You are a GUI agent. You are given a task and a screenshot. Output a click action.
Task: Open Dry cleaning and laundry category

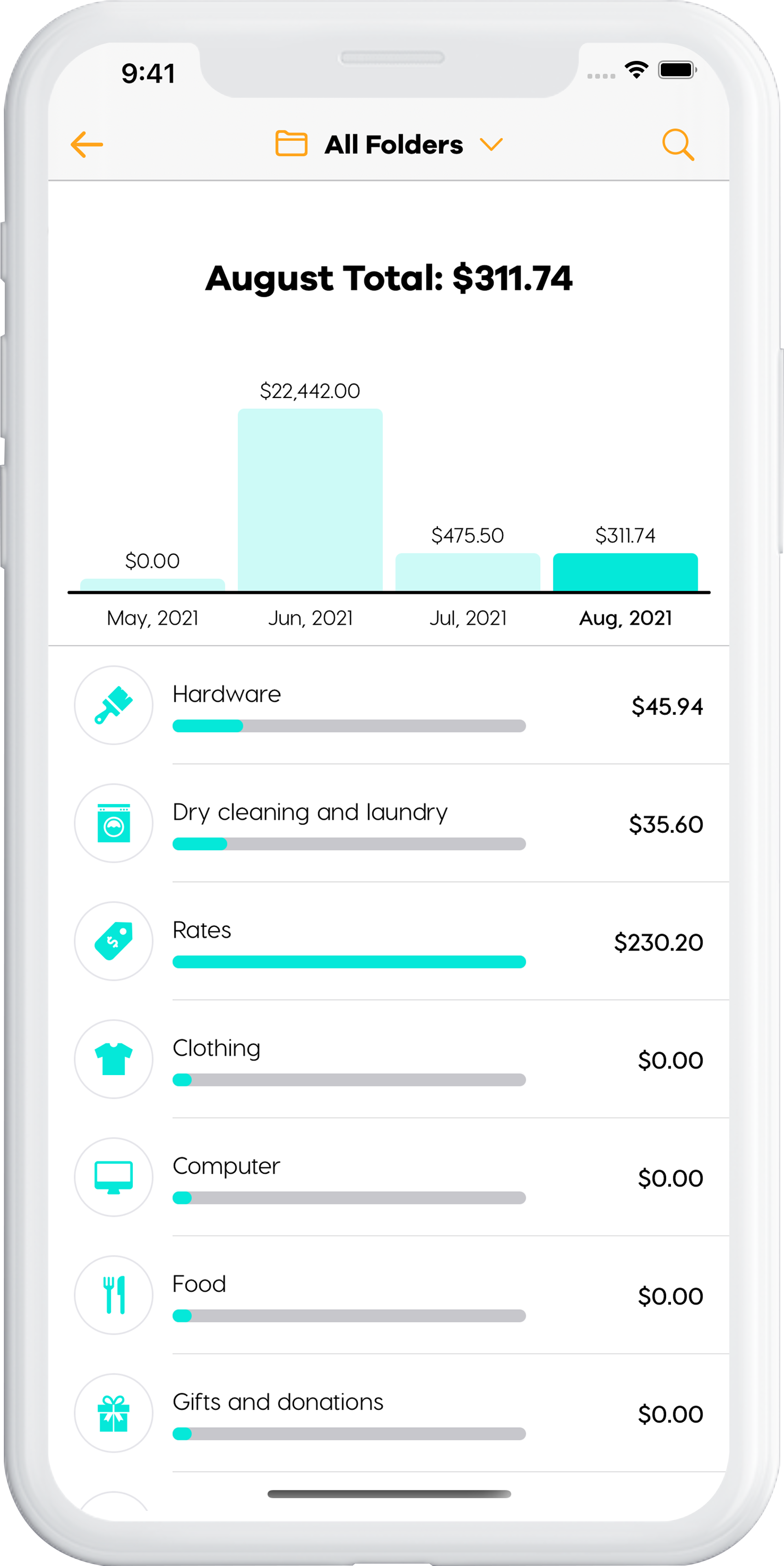pyautogui.click(x=389, y=823)
